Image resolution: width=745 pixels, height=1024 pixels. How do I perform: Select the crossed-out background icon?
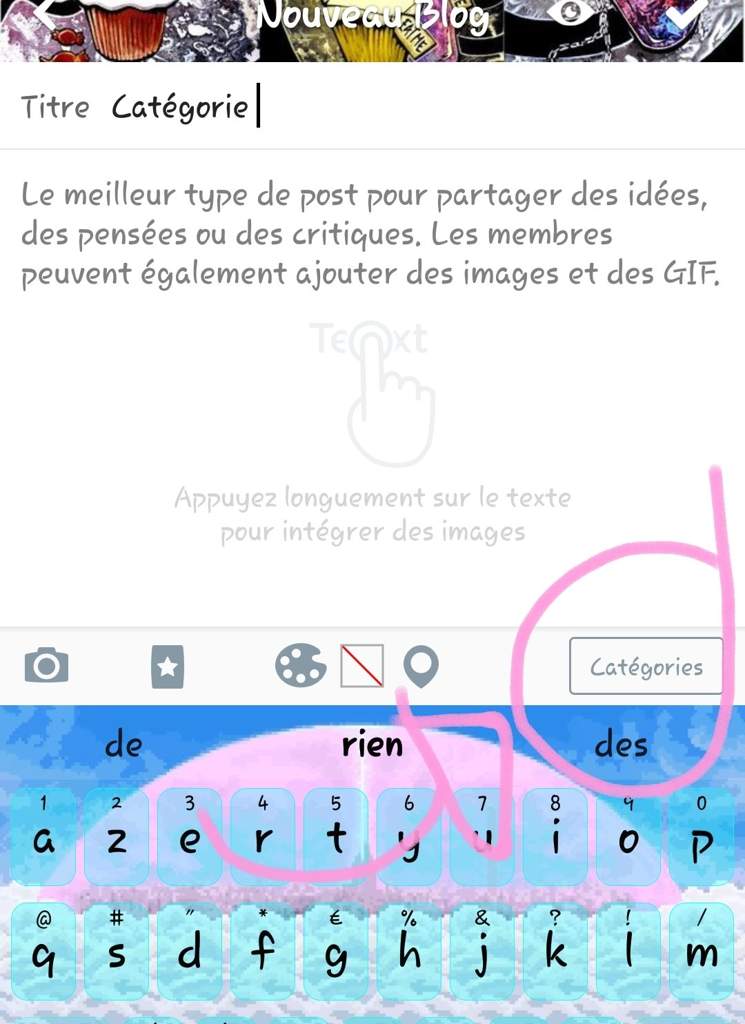[x=362, y=666]
